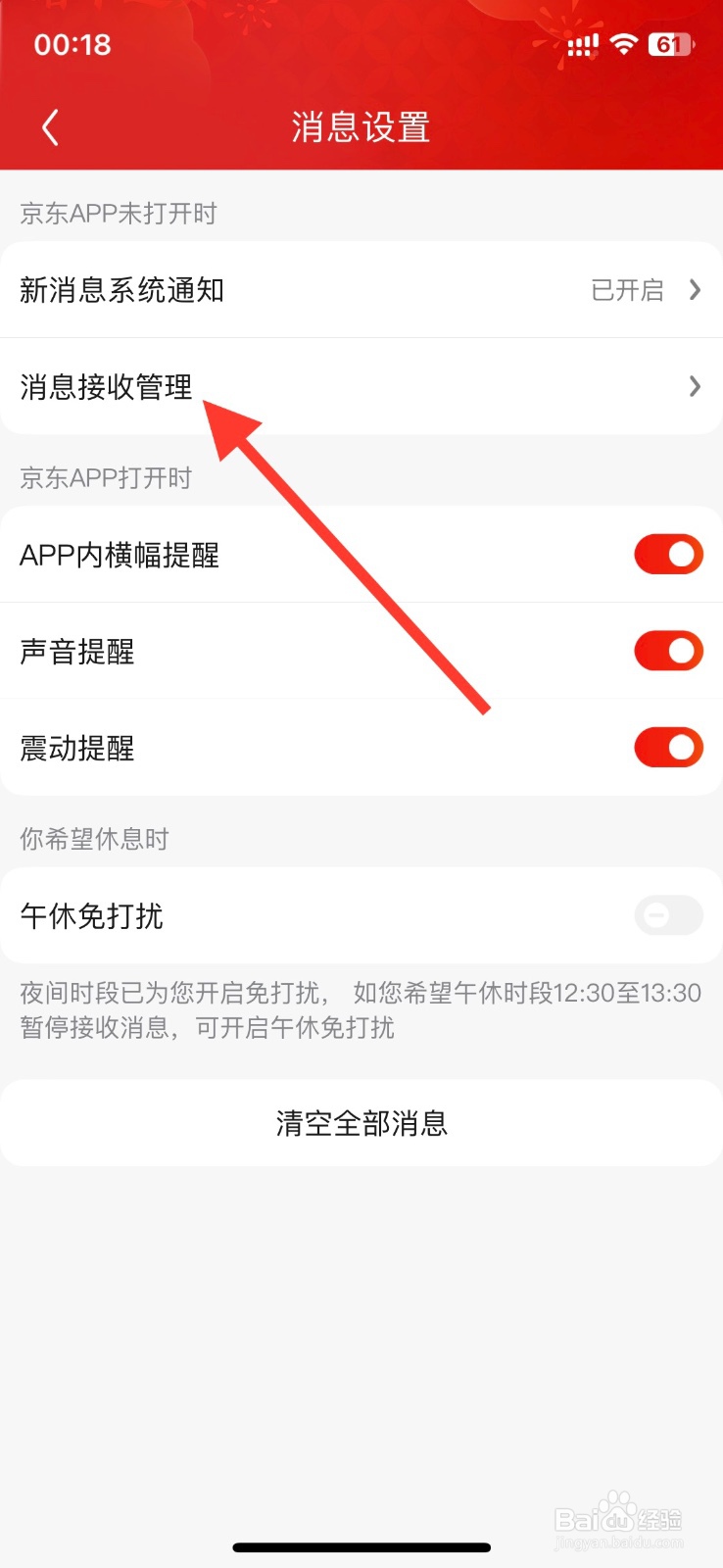Tap the home indicator bar at bottom
Screen dimensions: 723x1568
click(x=361, y=1546)
